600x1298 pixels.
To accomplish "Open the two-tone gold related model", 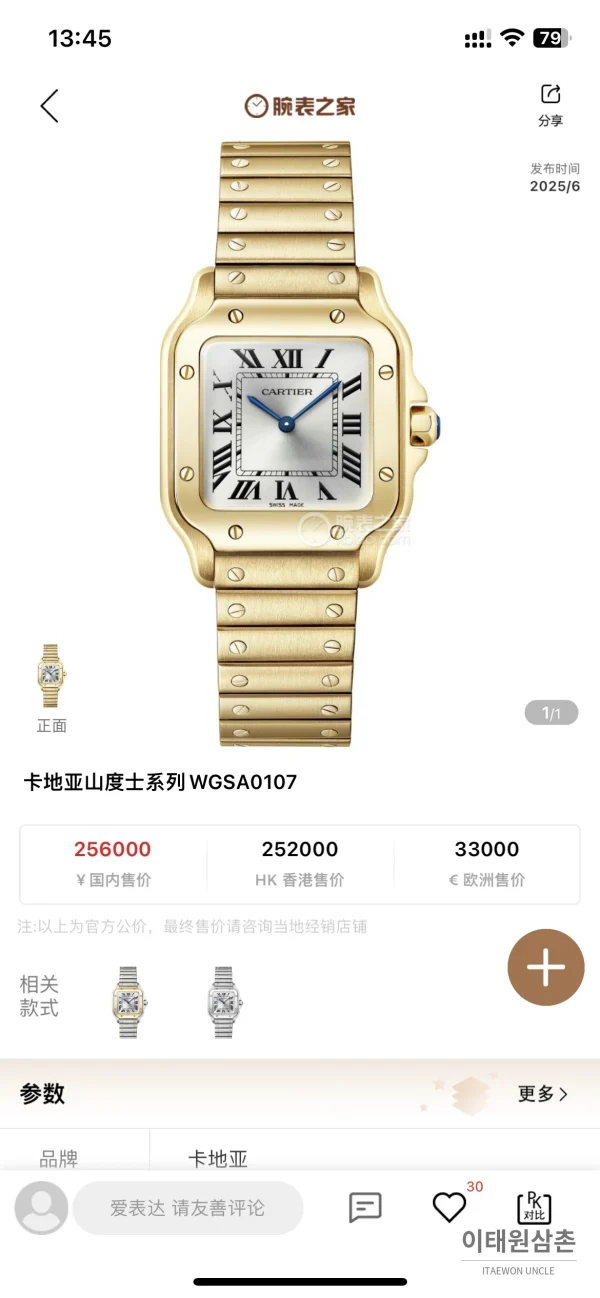I will click(128, 1001).
